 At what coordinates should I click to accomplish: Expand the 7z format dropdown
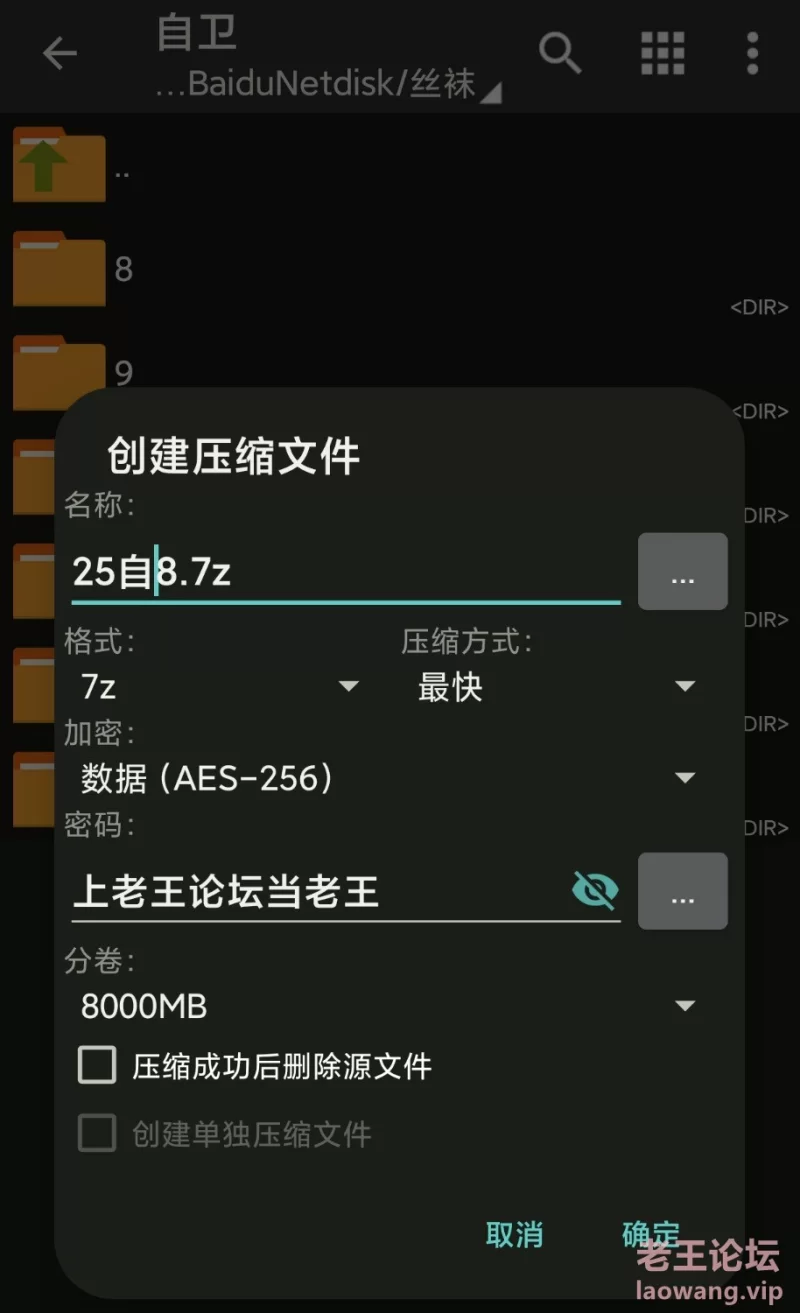pyautogui.click(x=218, y=687)
